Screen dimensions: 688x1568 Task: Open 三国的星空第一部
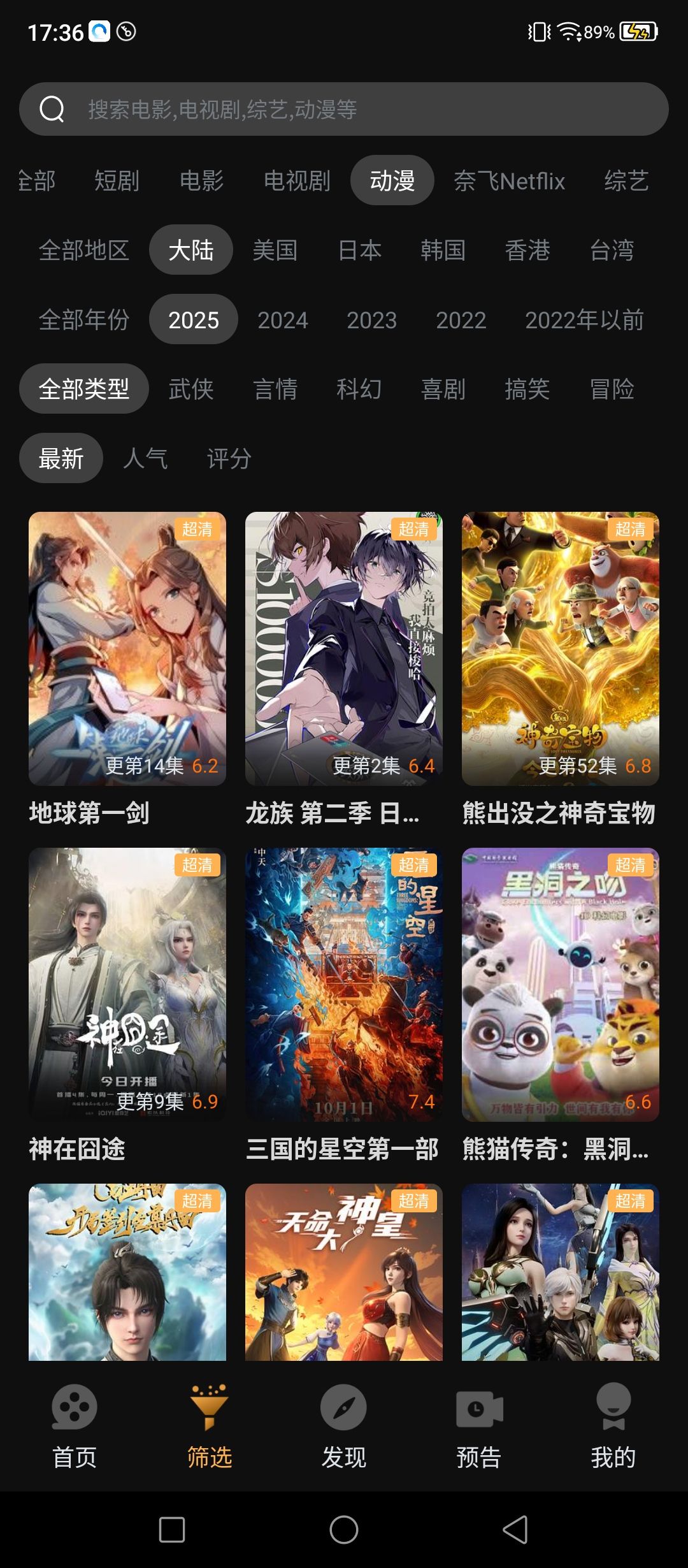click(x=344, y=985)
